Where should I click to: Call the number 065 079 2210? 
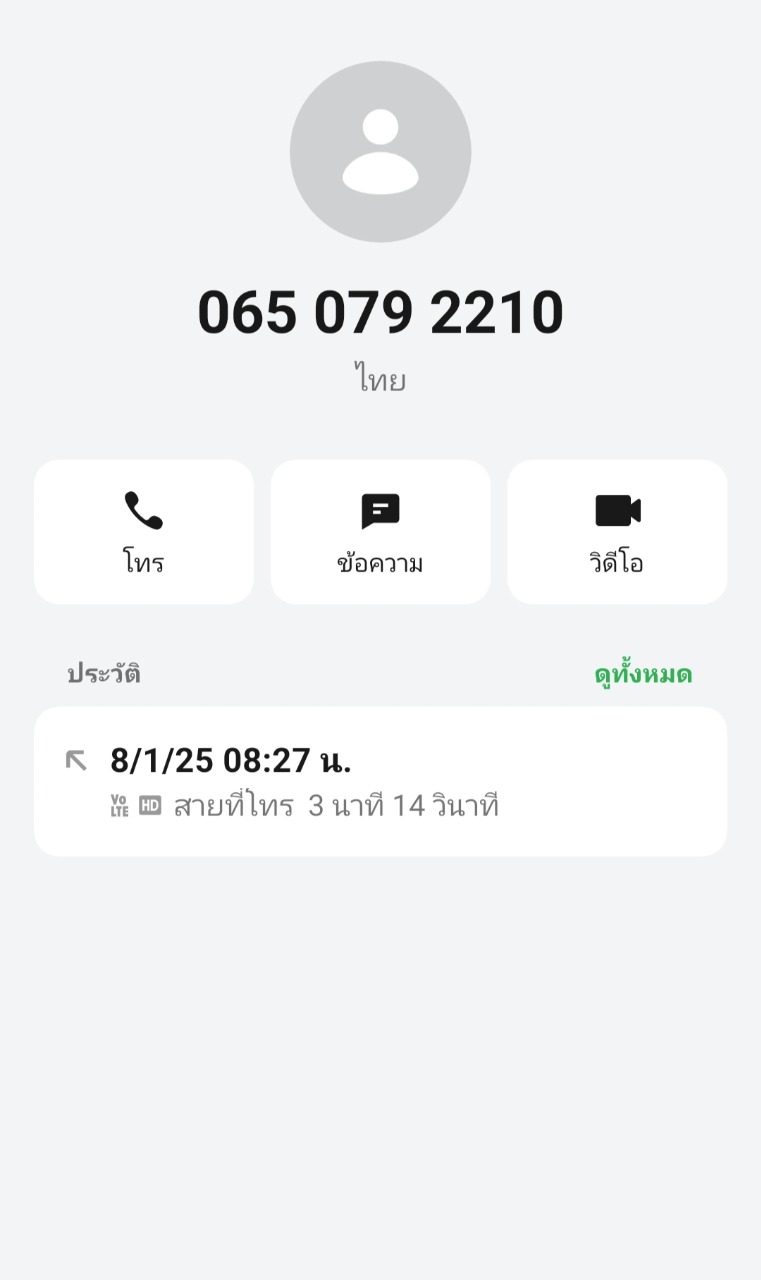pyautogui.click(x=144, y=532)
